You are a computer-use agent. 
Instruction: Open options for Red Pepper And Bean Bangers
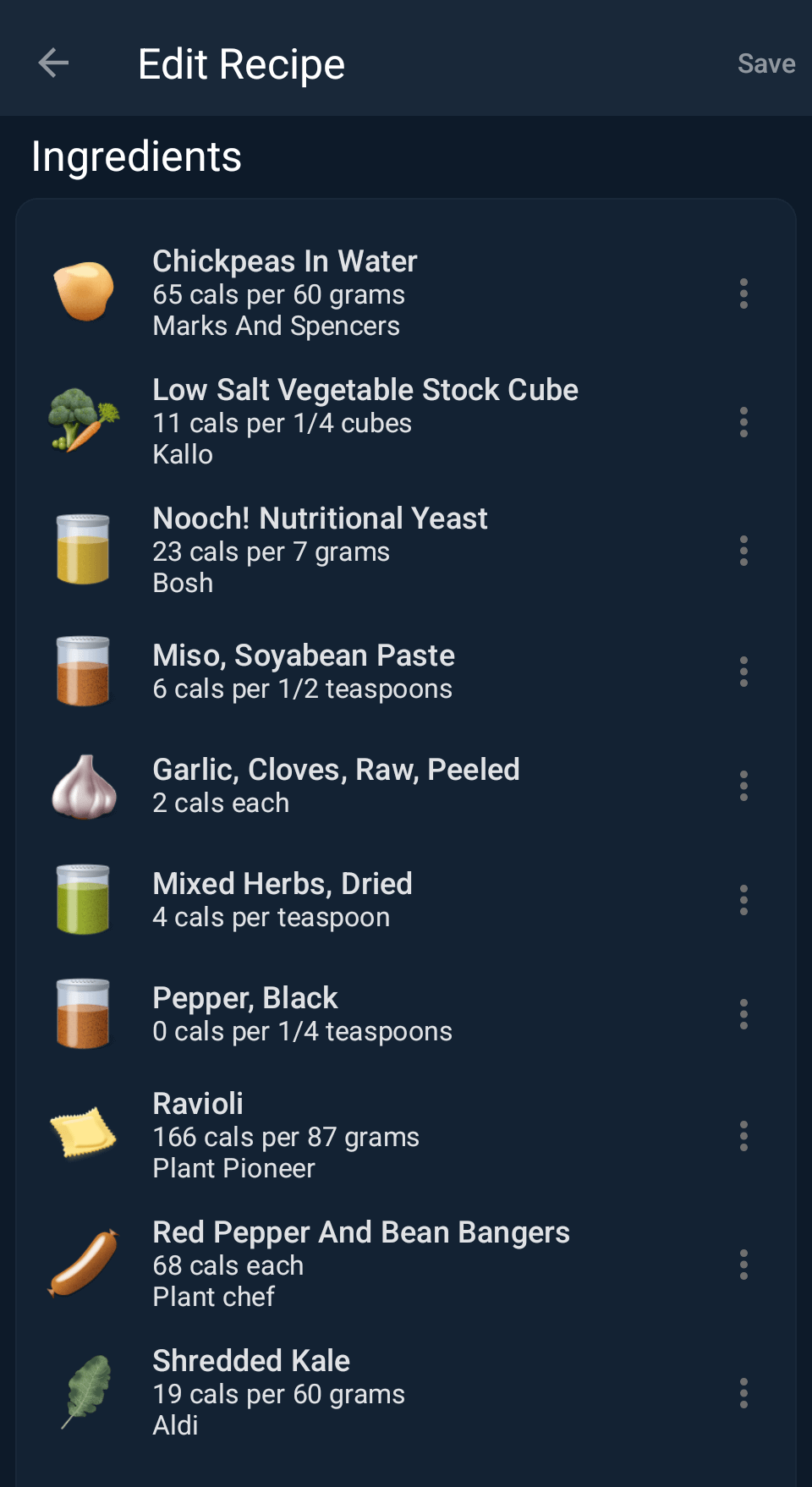743,1265
